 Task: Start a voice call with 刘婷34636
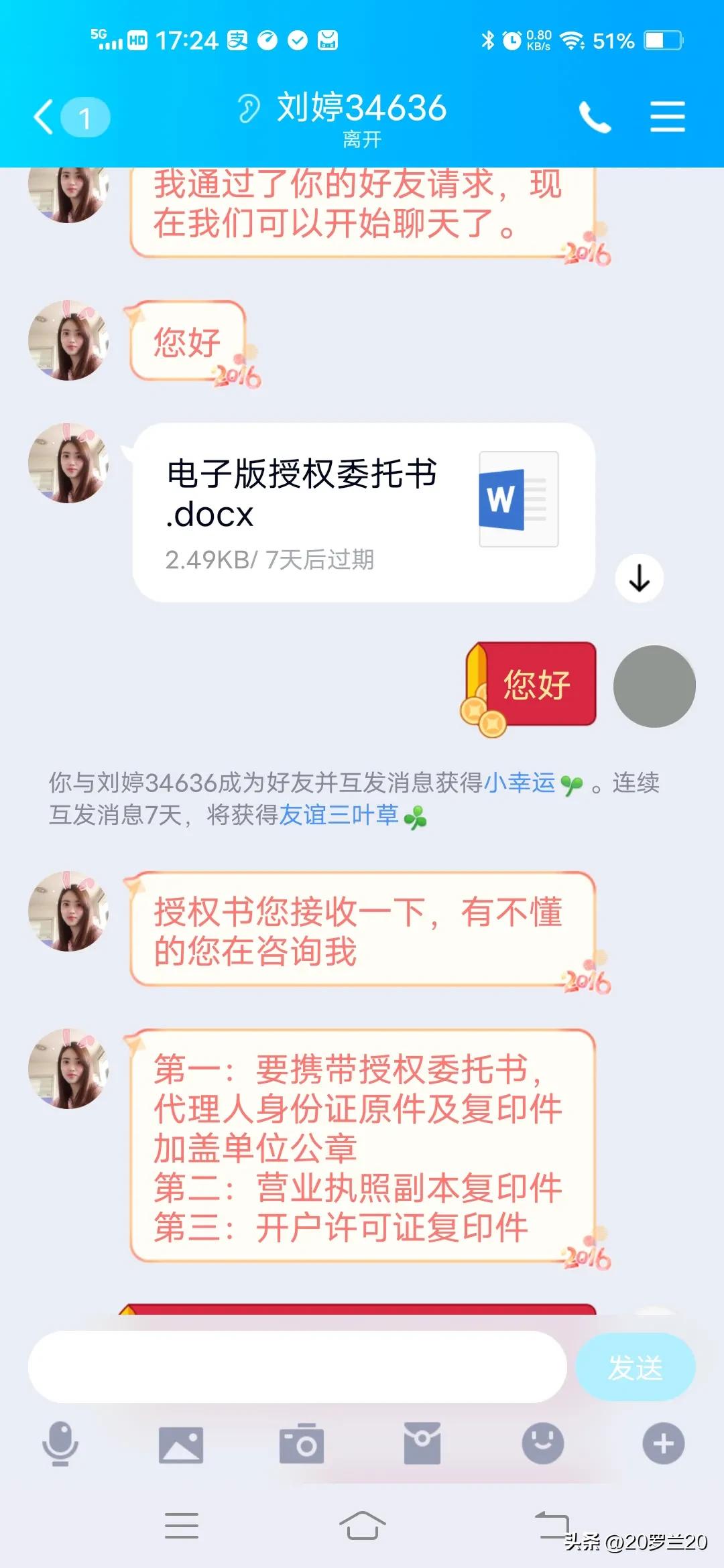[596, 115]
